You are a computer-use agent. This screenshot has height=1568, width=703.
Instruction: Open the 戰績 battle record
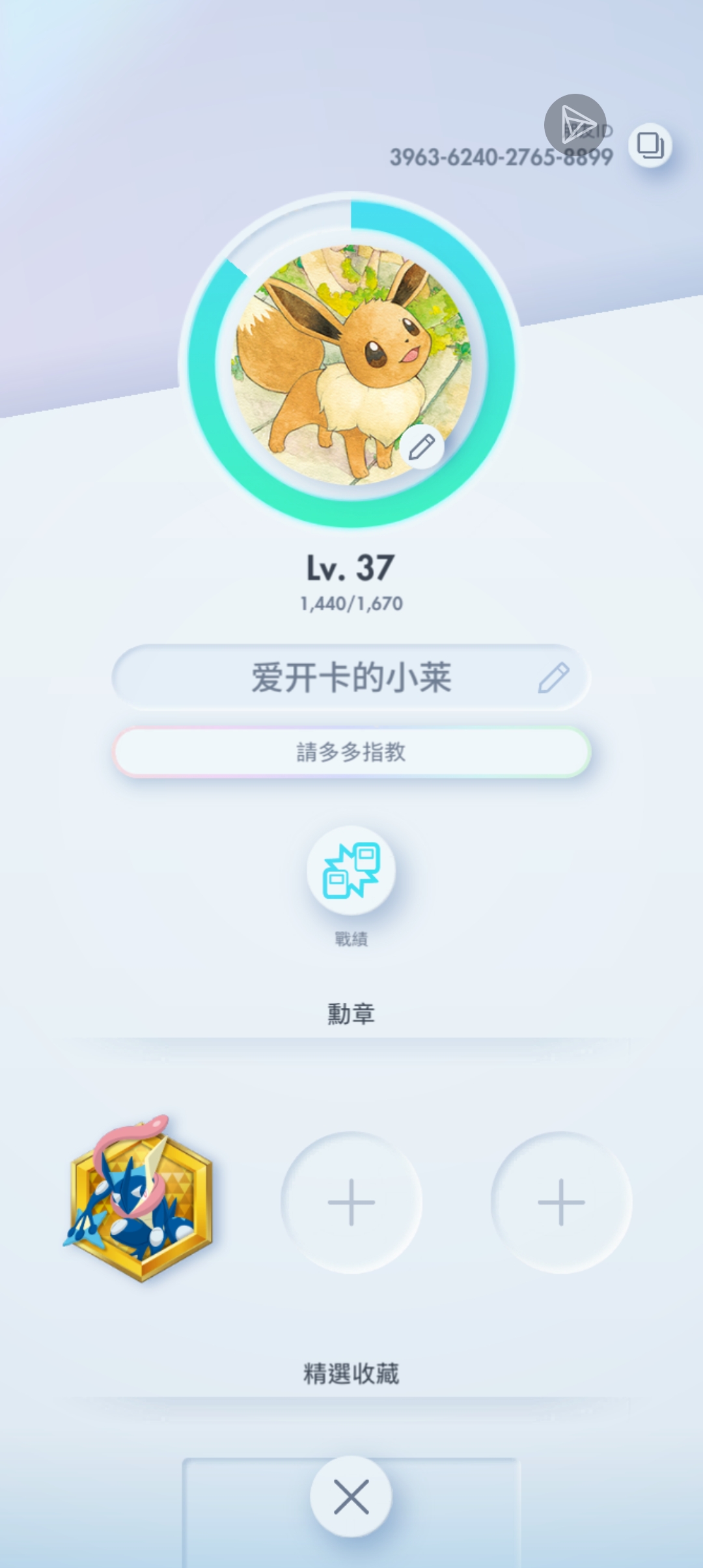[x=351, y=871]
